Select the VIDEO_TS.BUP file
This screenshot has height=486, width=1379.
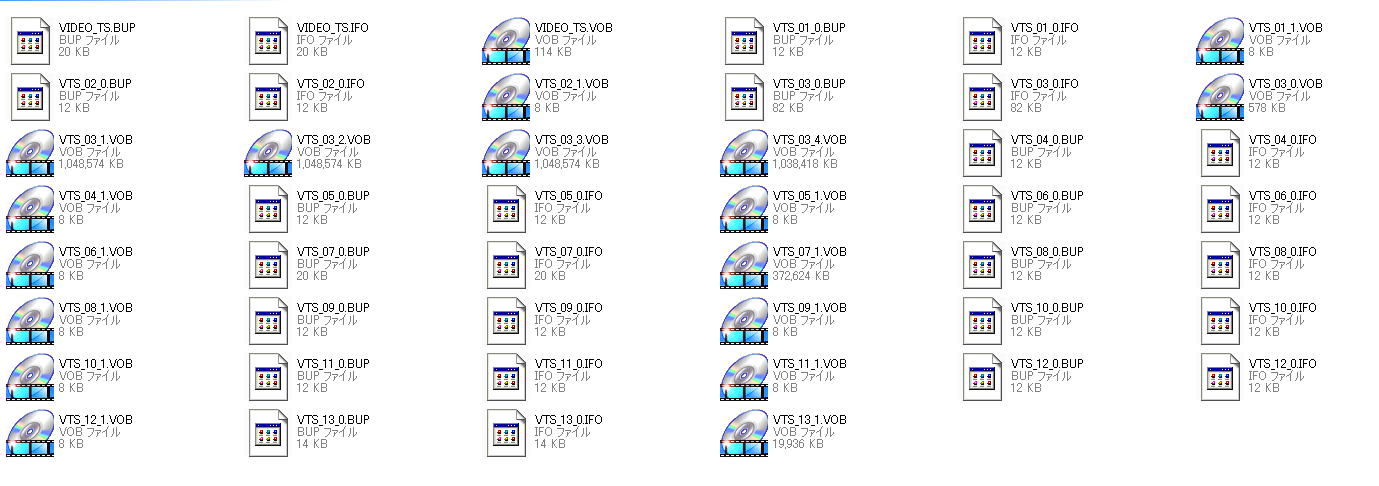[x=30, y=41]
